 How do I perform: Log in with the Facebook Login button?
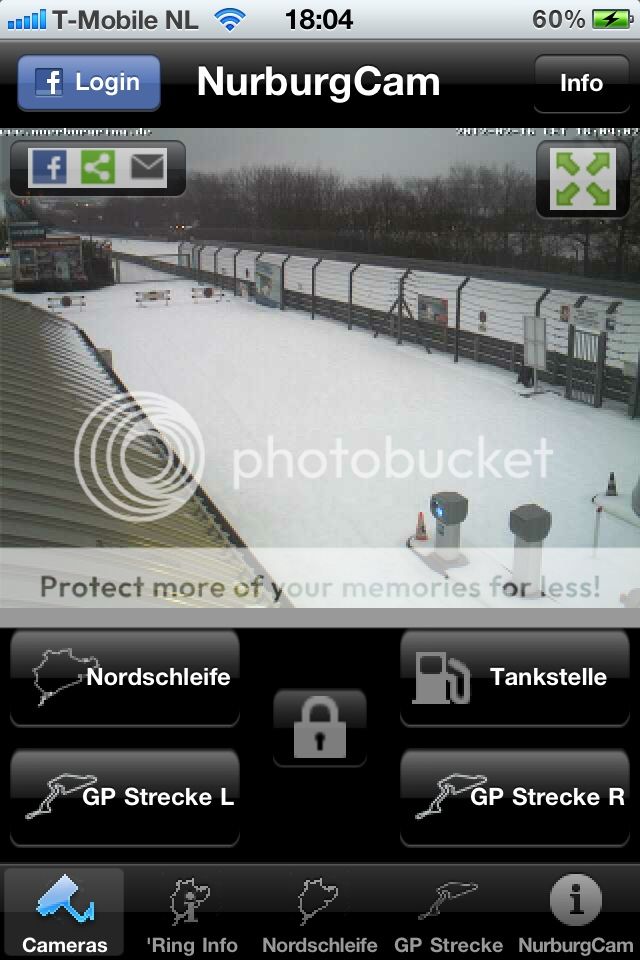point(89,83)
